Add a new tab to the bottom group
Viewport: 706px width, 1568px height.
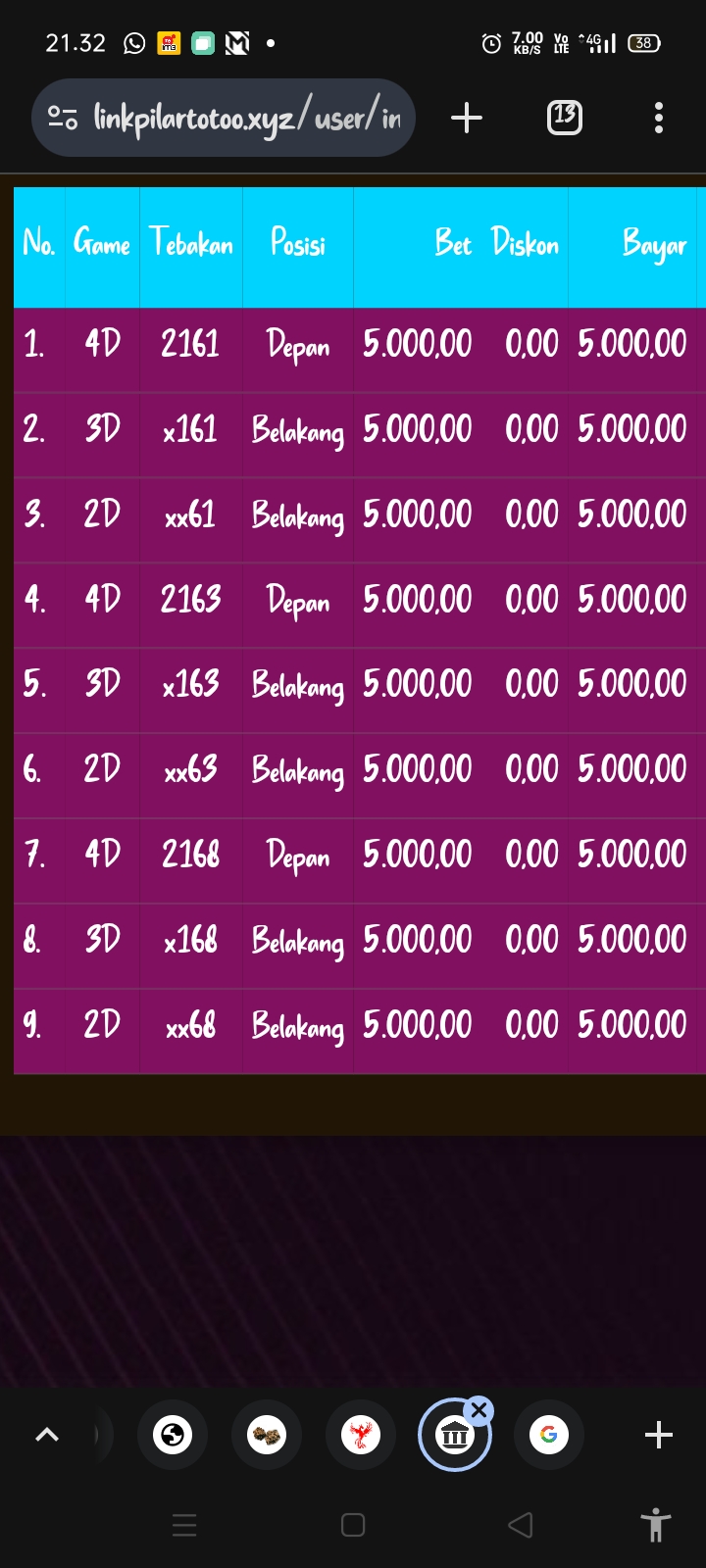(x=659, y=1436)
